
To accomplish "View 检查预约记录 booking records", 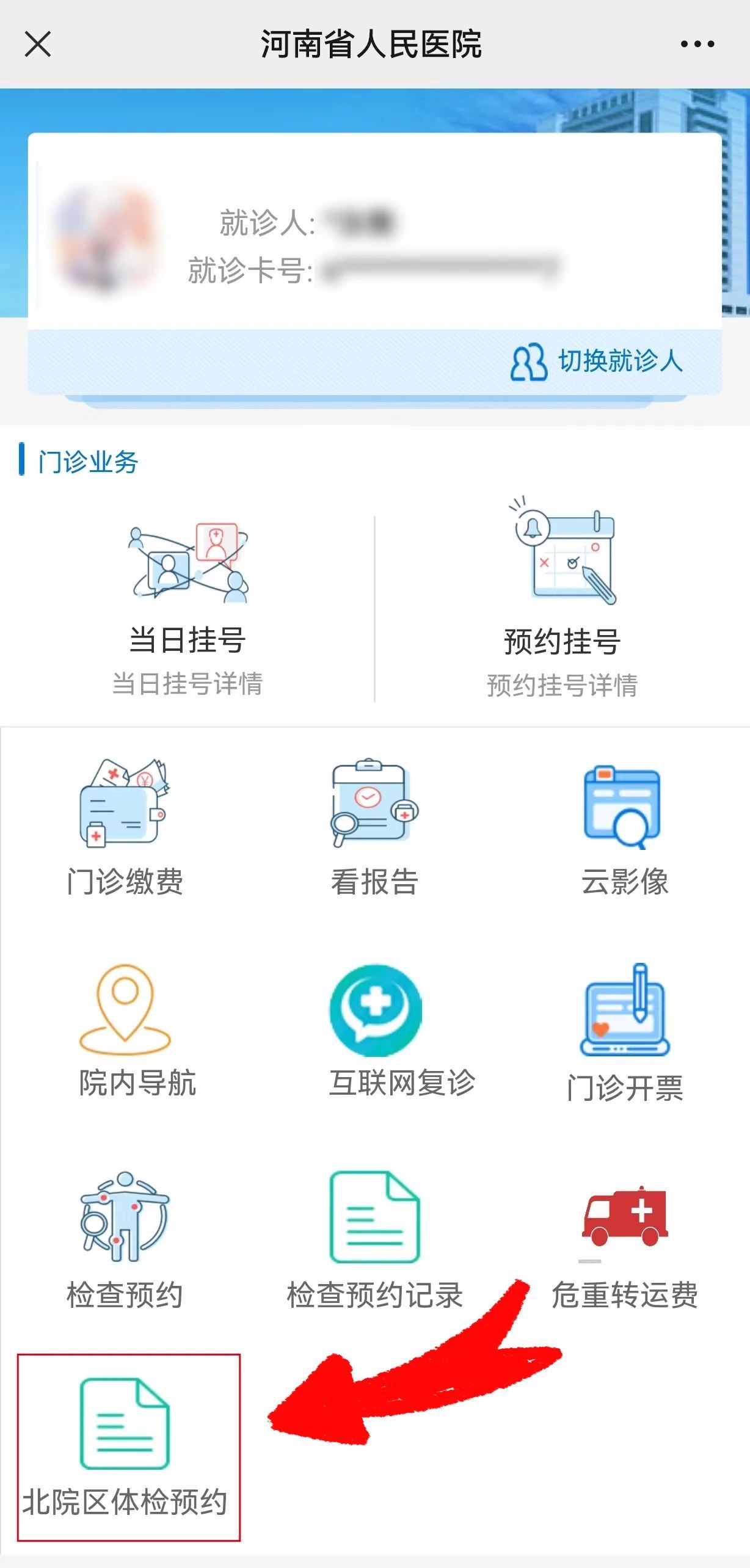I will point(374,1240).
